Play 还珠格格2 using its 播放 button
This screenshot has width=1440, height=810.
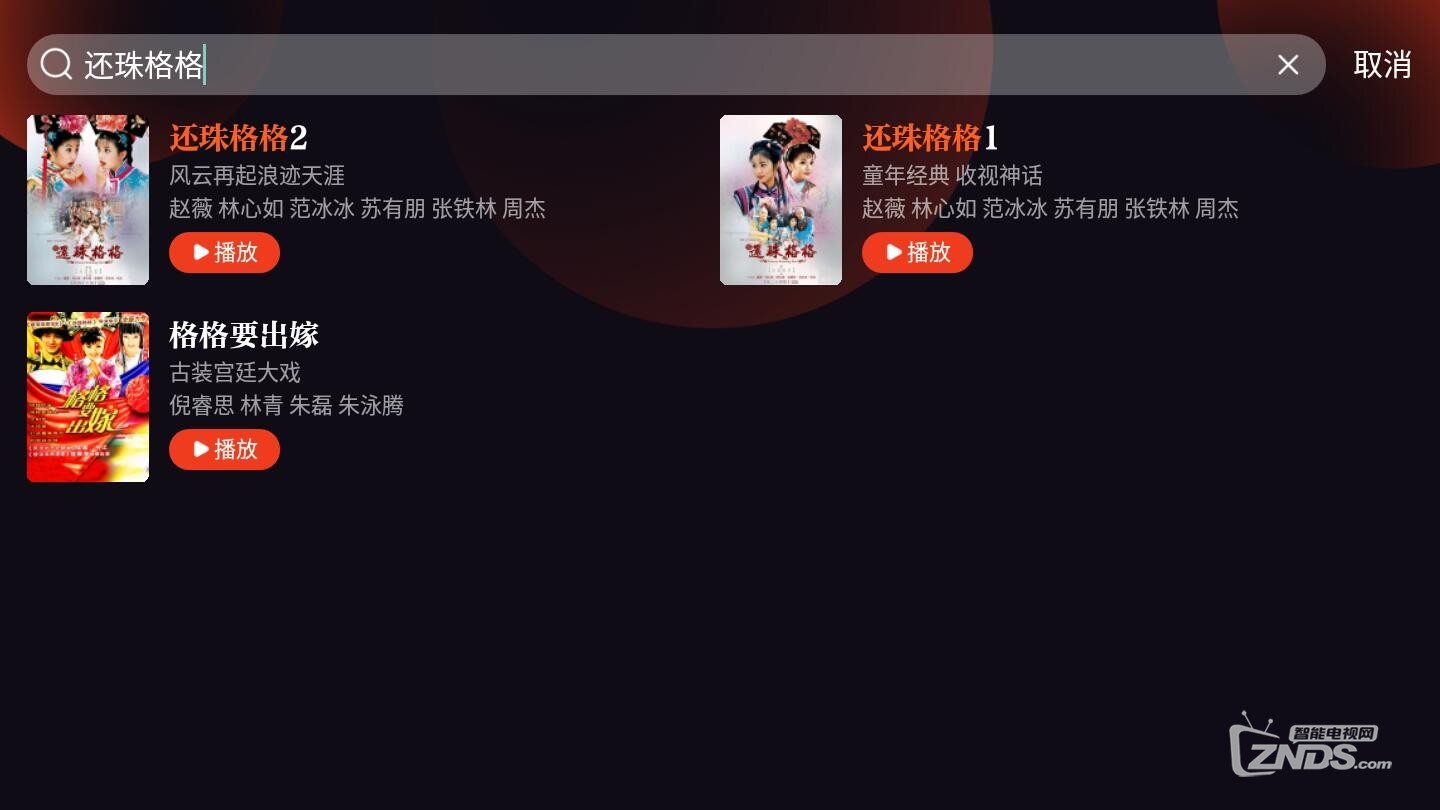(x=224, y=252)
